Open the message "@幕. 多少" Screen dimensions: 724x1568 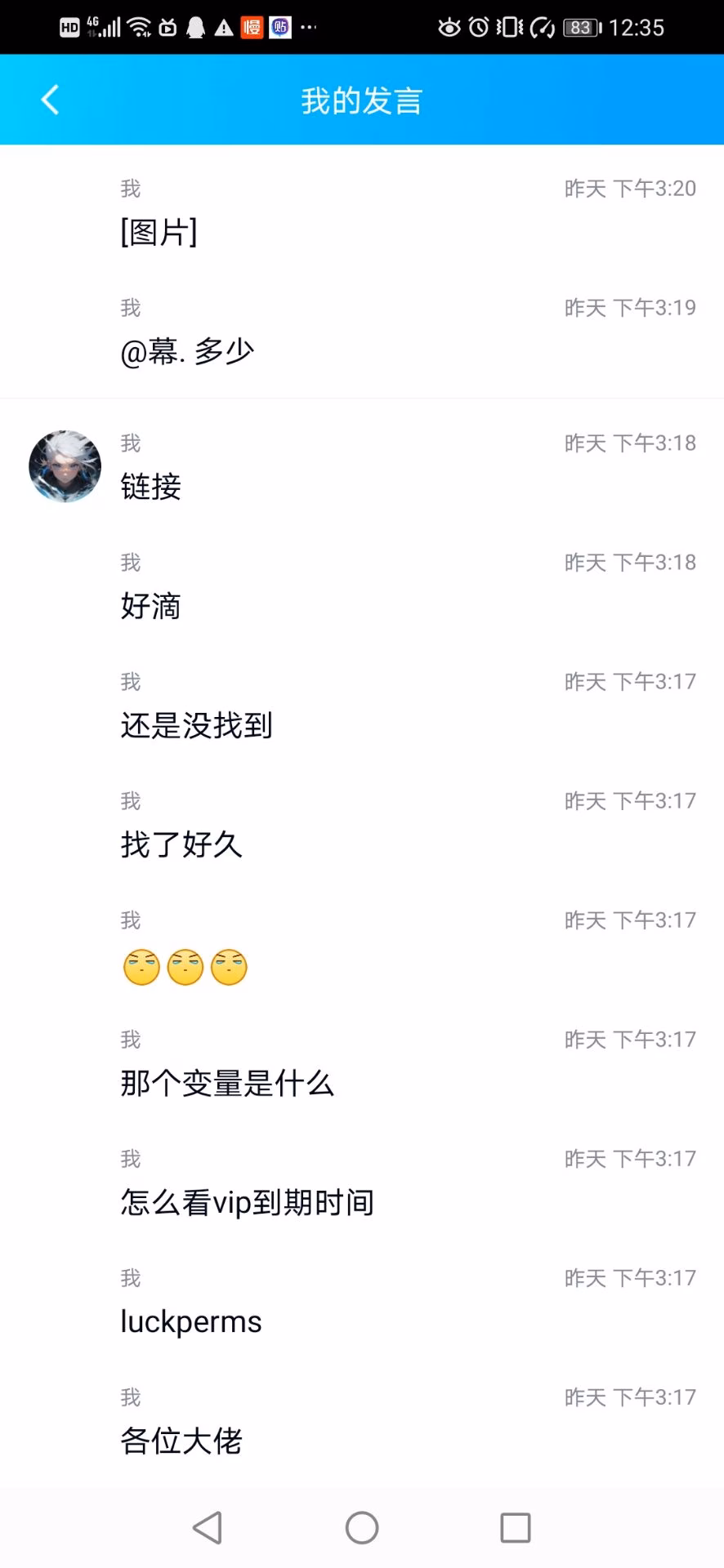pos(187,352)
